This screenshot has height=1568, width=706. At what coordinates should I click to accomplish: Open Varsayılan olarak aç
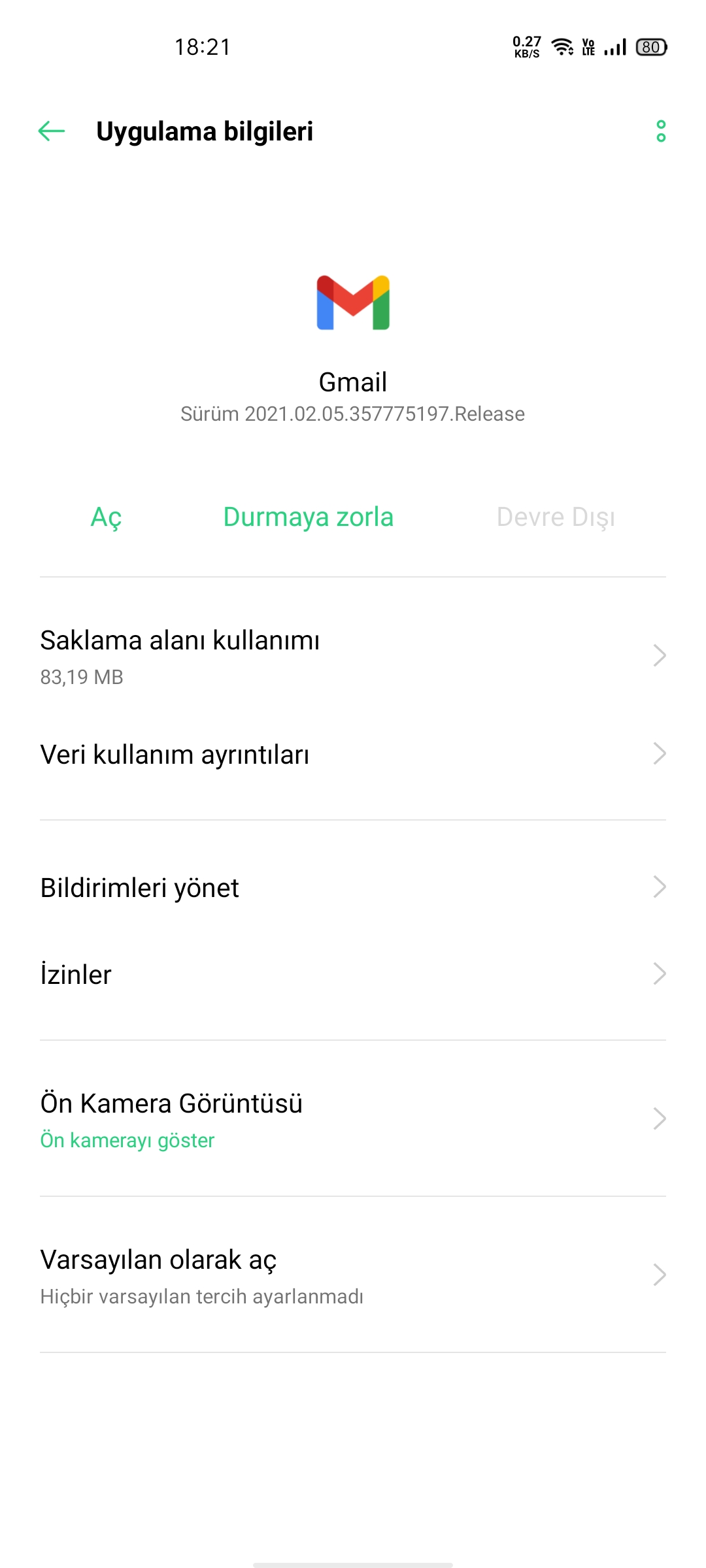coord(353,1275)
